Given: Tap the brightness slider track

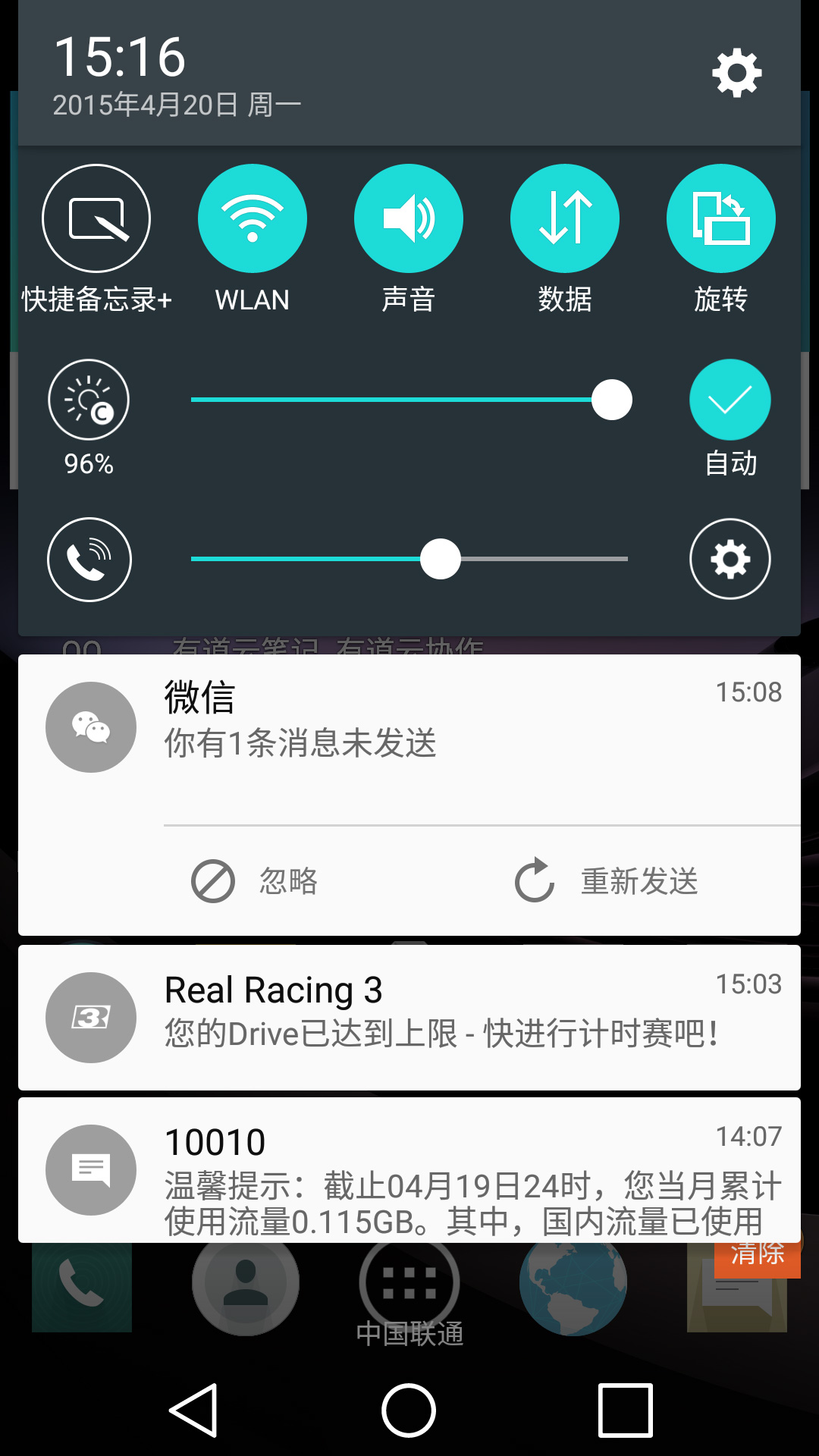Looking at the screenshot, I should (394, 400).
